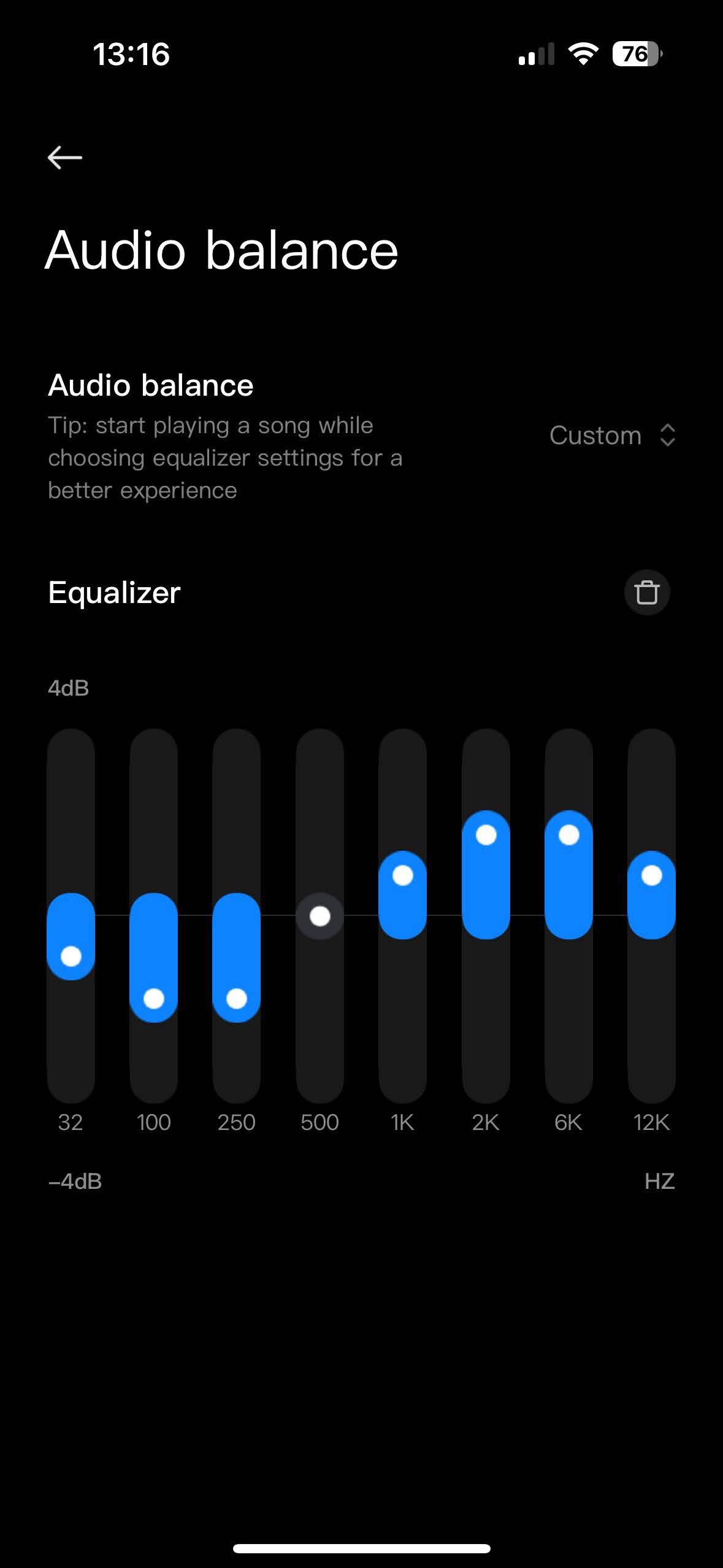The height and width of the screenshot is (1568, 723).
Task: Tap the 100 Hz equalizer slider
Action: (154, 916)
